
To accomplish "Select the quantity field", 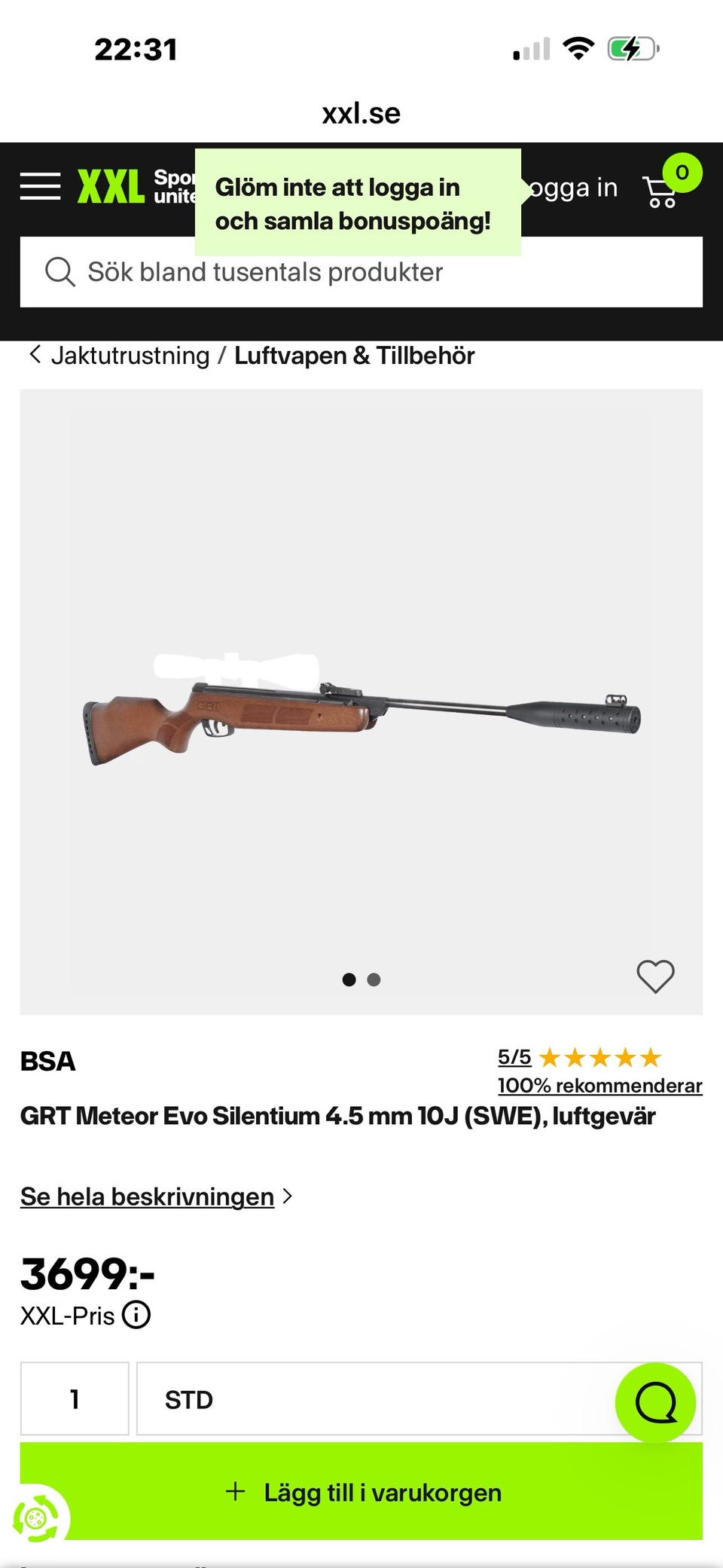I will click(x=75, y=1398).
